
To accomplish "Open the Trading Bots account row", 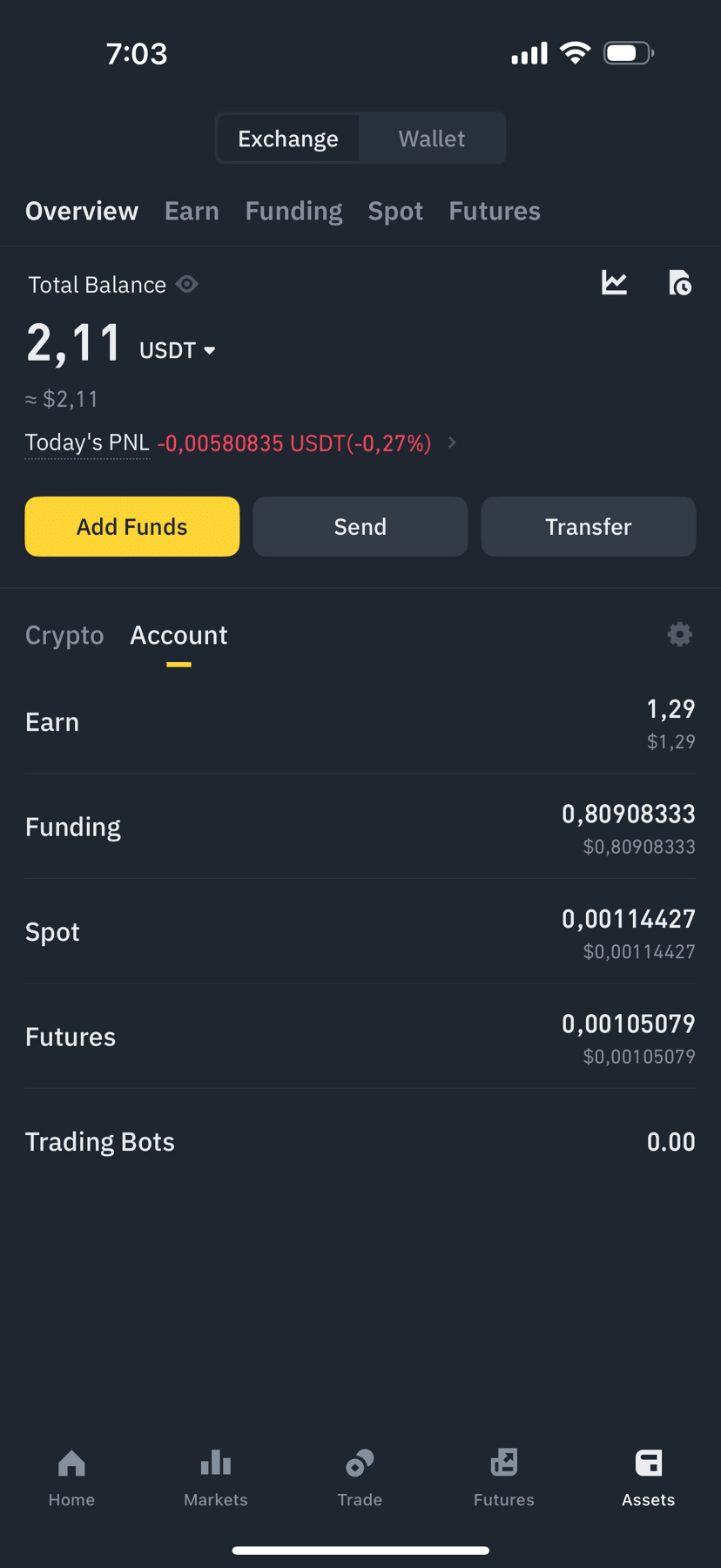I will coord(360,1141).
